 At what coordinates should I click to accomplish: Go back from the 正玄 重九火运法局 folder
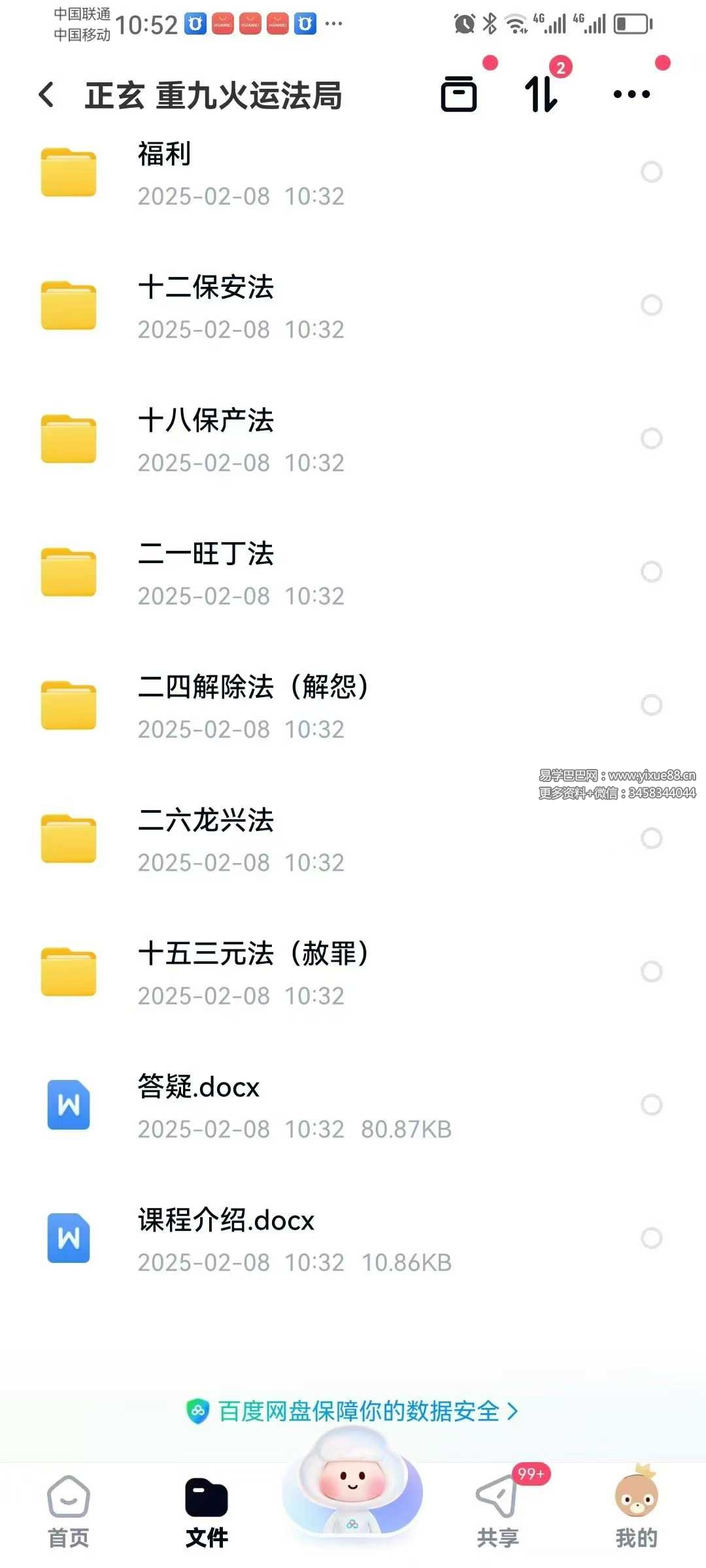(47, 95)
